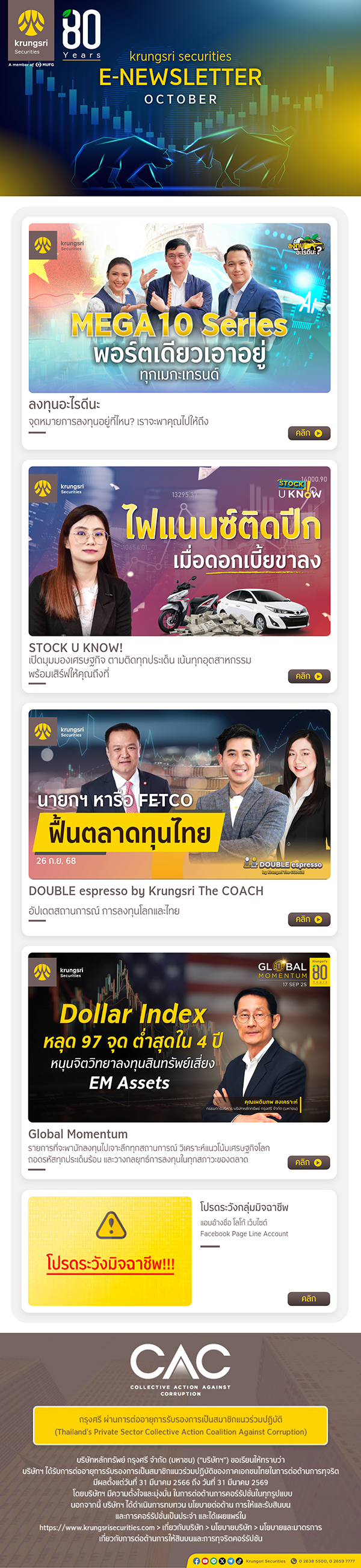Open the Facebook icon in the footer
The image size is (361, 1568).
[x=196, y=1561]
